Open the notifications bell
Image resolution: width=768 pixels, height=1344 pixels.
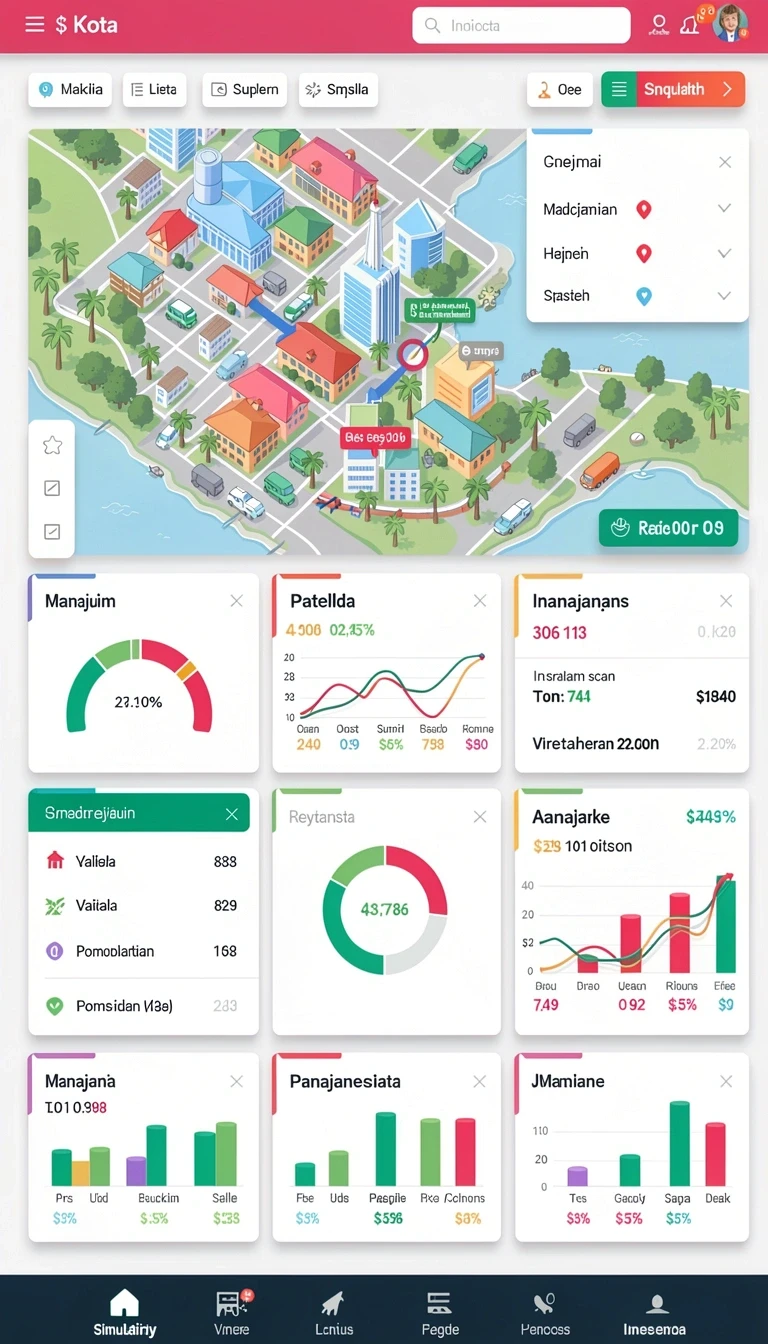(x=689, y=25)
